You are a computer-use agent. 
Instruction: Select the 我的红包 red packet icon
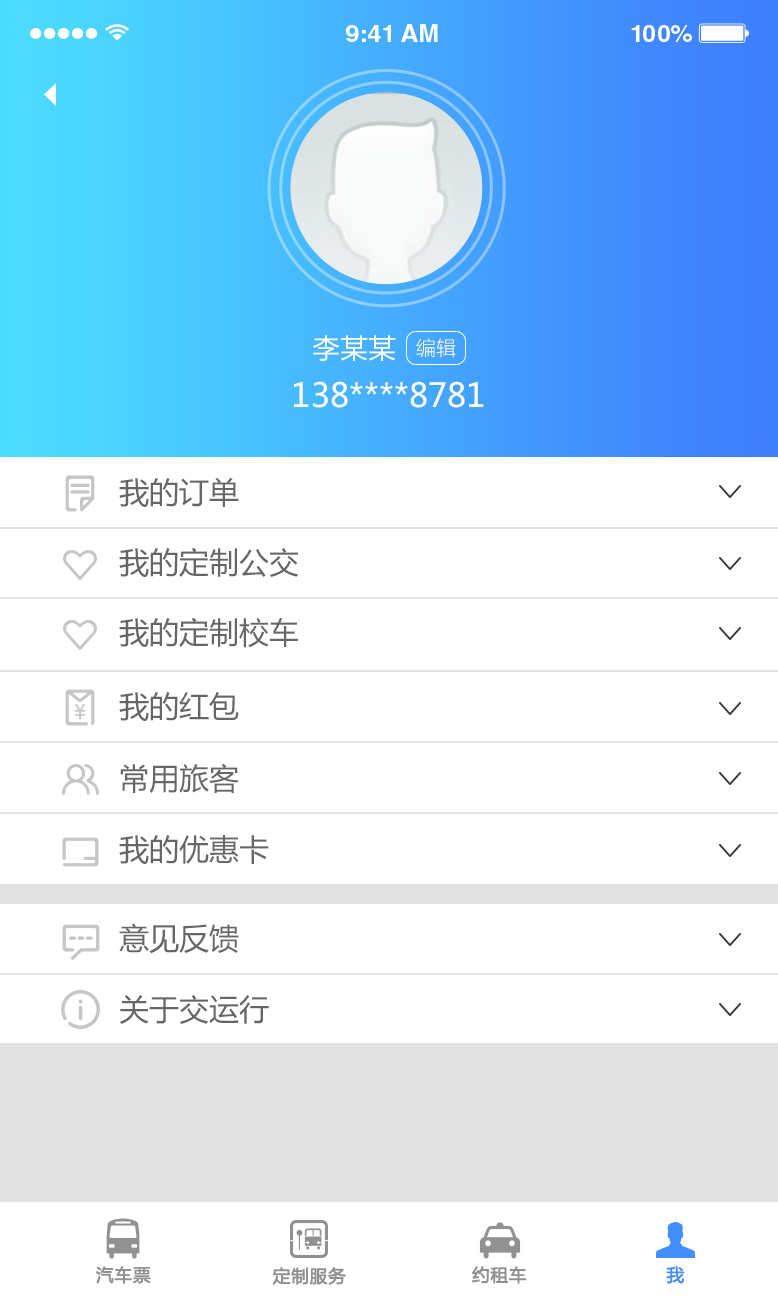(x=80, y=707)
